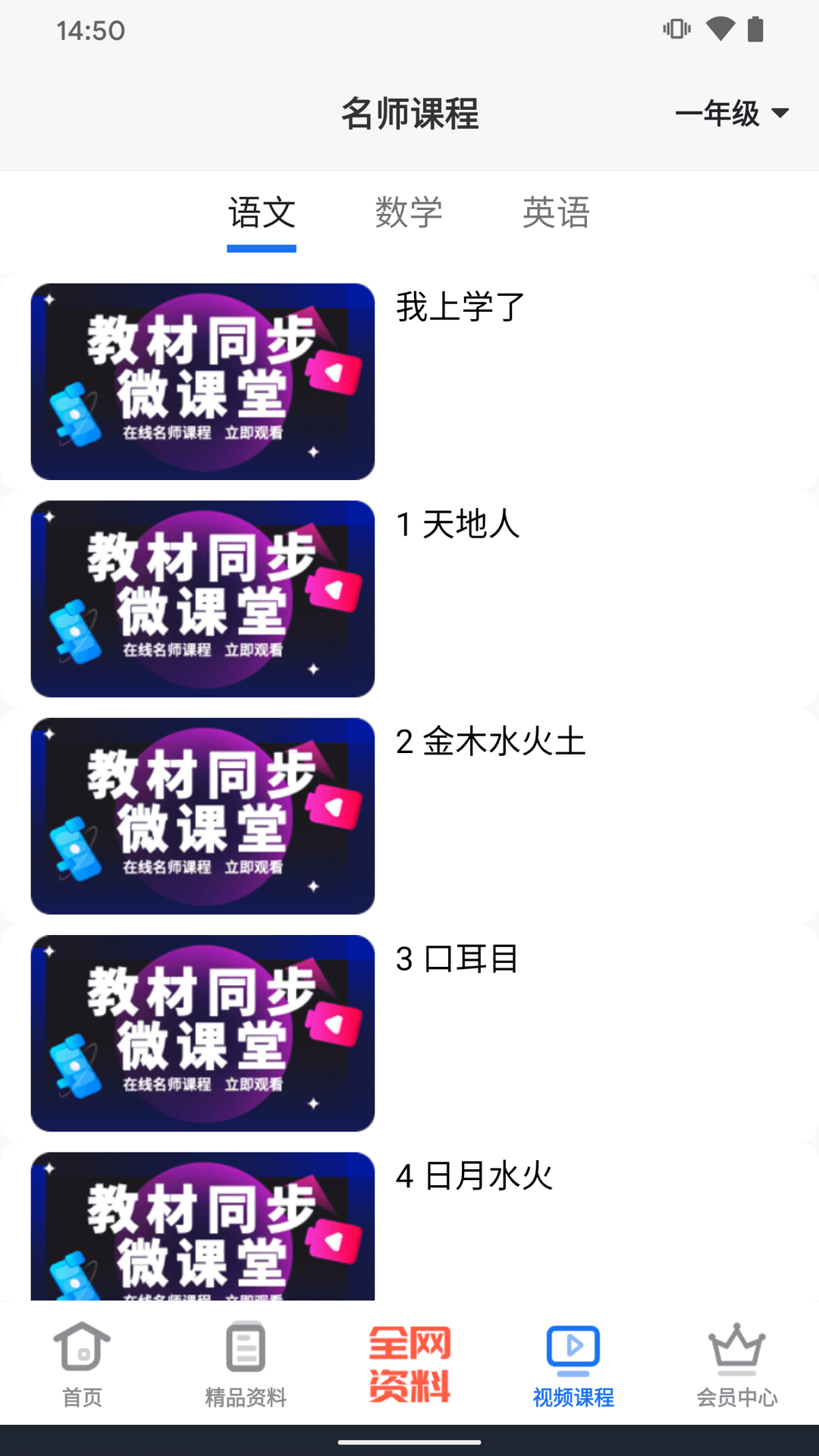Switch to the 数学 tab
Image resolution: width=819 pixels, height=1456 pixels.
tap(409, 213)
